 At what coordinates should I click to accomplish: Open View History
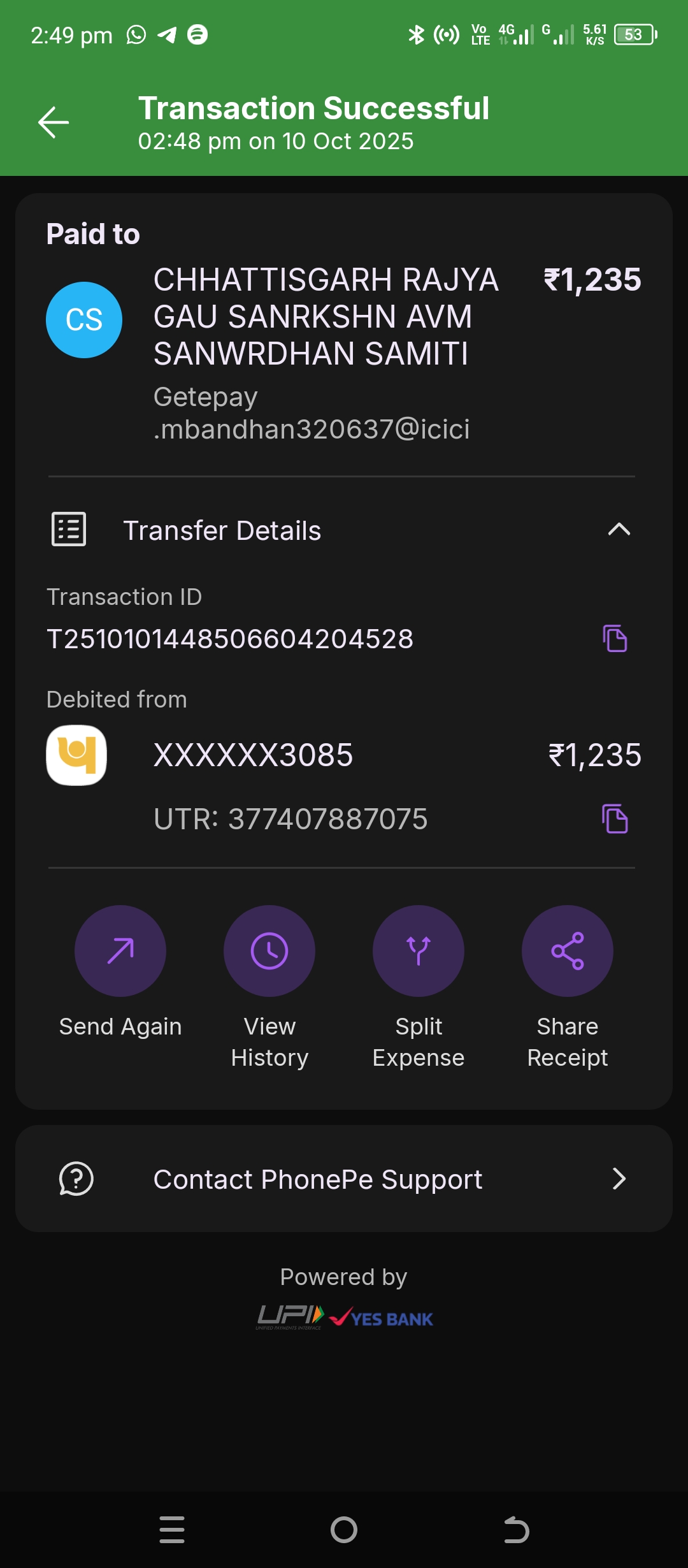269,951
